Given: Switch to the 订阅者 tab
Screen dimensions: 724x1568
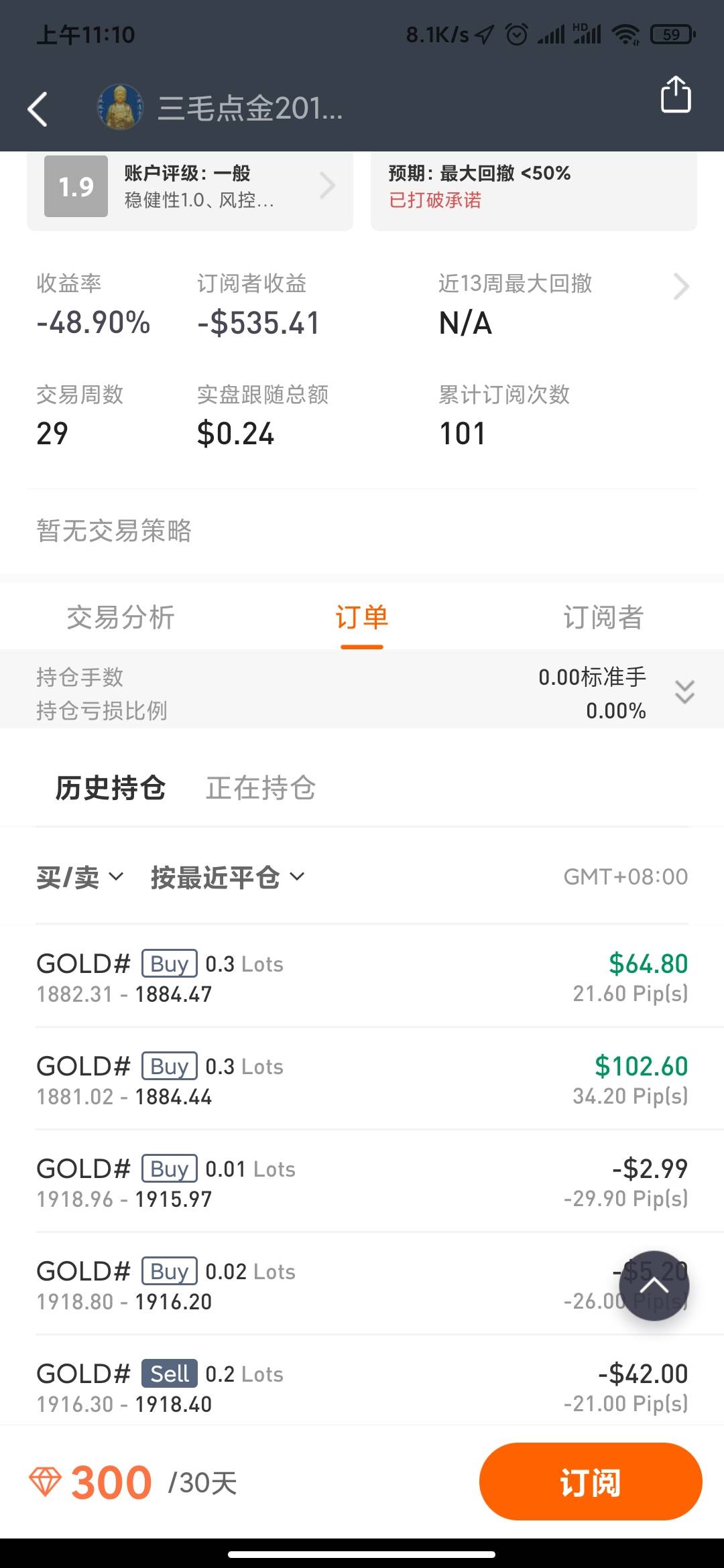Looking at the screenshot, I should click(603, 617).
